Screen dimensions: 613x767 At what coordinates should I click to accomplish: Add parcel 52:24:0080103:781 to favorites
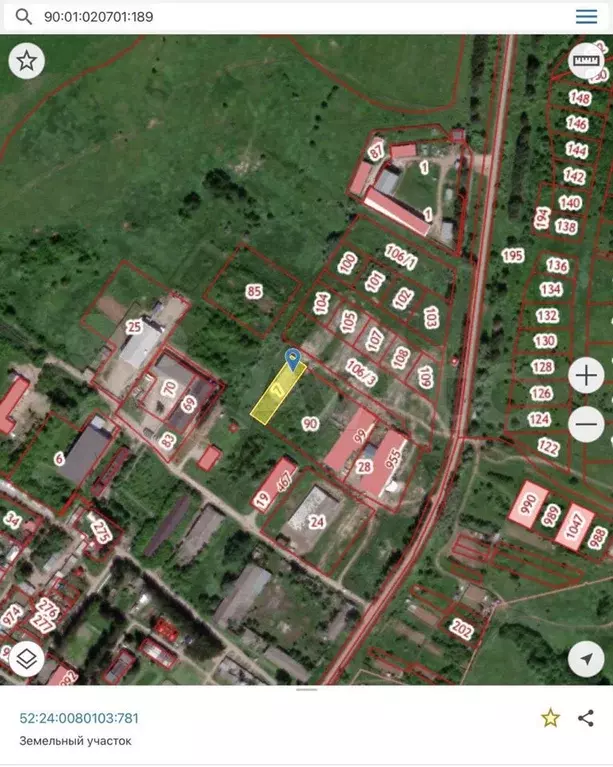550,717
